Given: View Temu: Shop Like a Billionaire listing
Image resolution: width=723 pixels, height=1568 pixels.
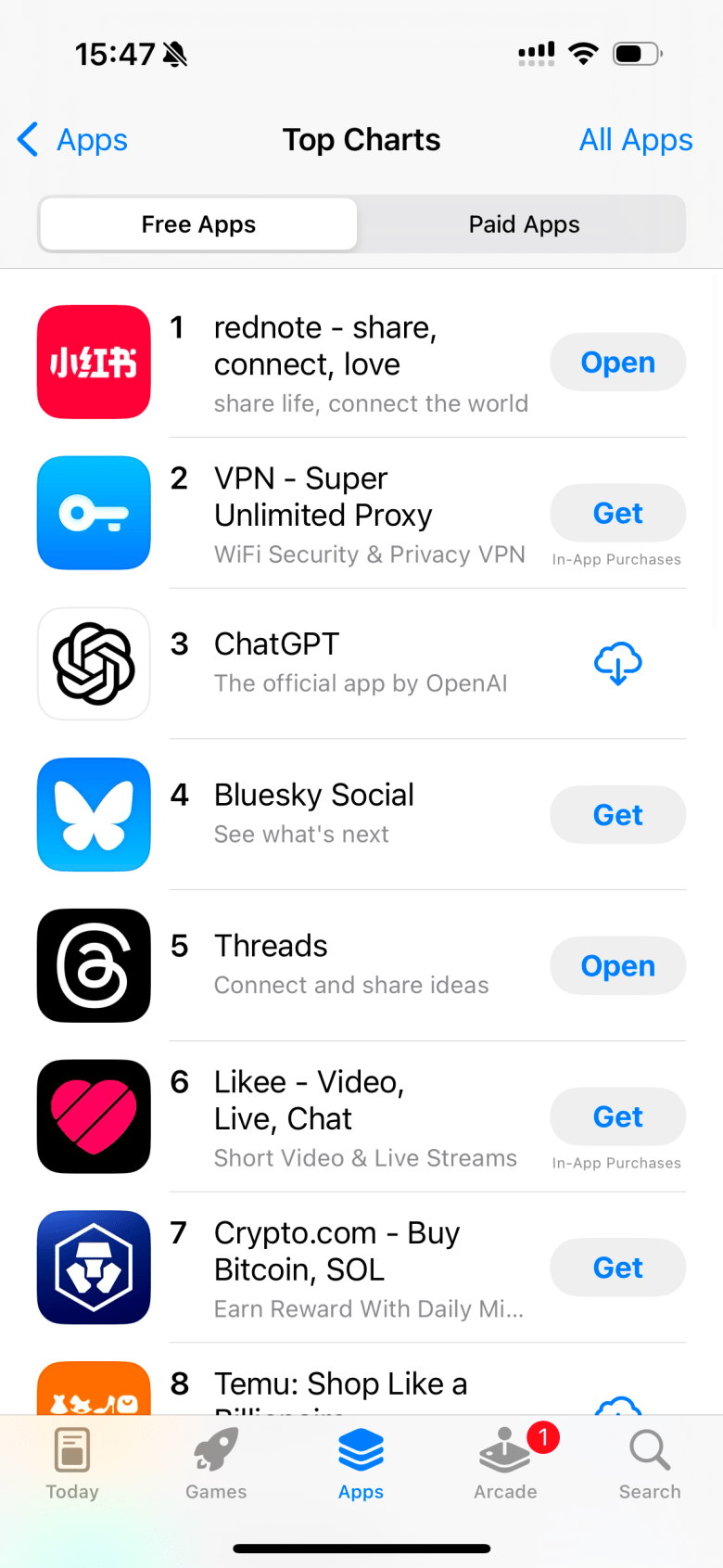Looking at the screenshot, I should [340, 1385].
